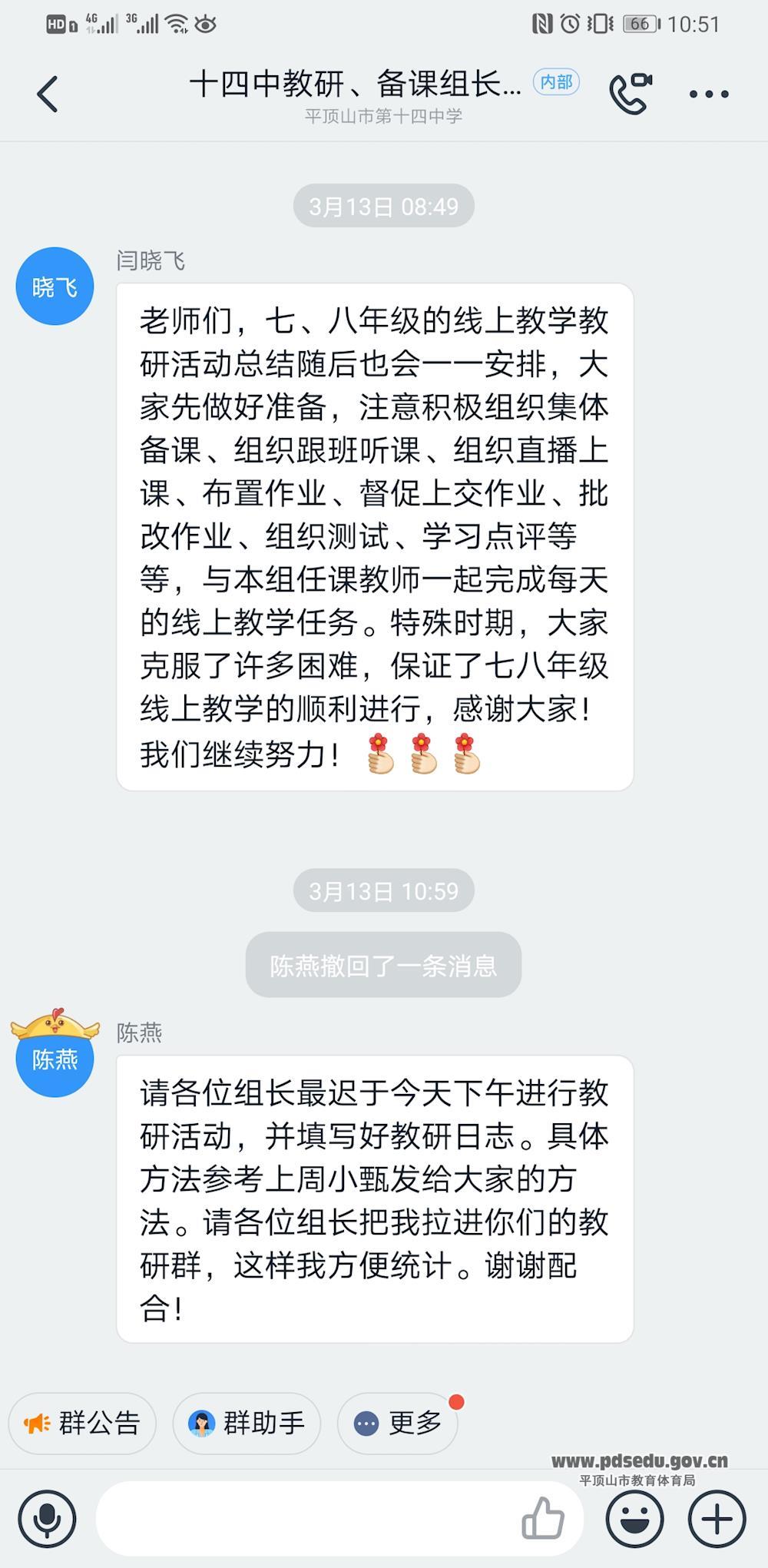The height and width of the screenshot is (1568, 768).
Task: Open the emoji picker
Action: point(634,1519)
